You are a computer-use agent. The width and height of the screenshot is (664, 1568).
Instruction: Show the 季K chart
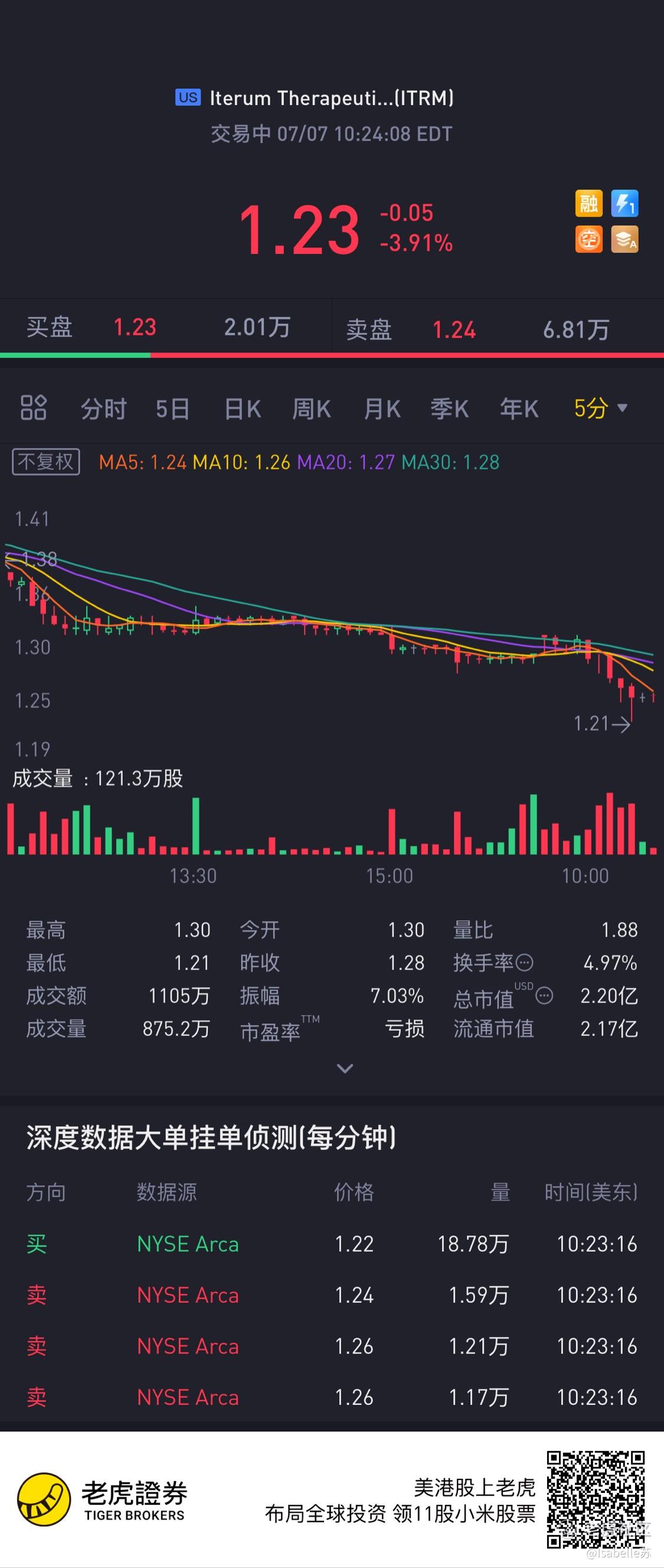coord(450,409)
